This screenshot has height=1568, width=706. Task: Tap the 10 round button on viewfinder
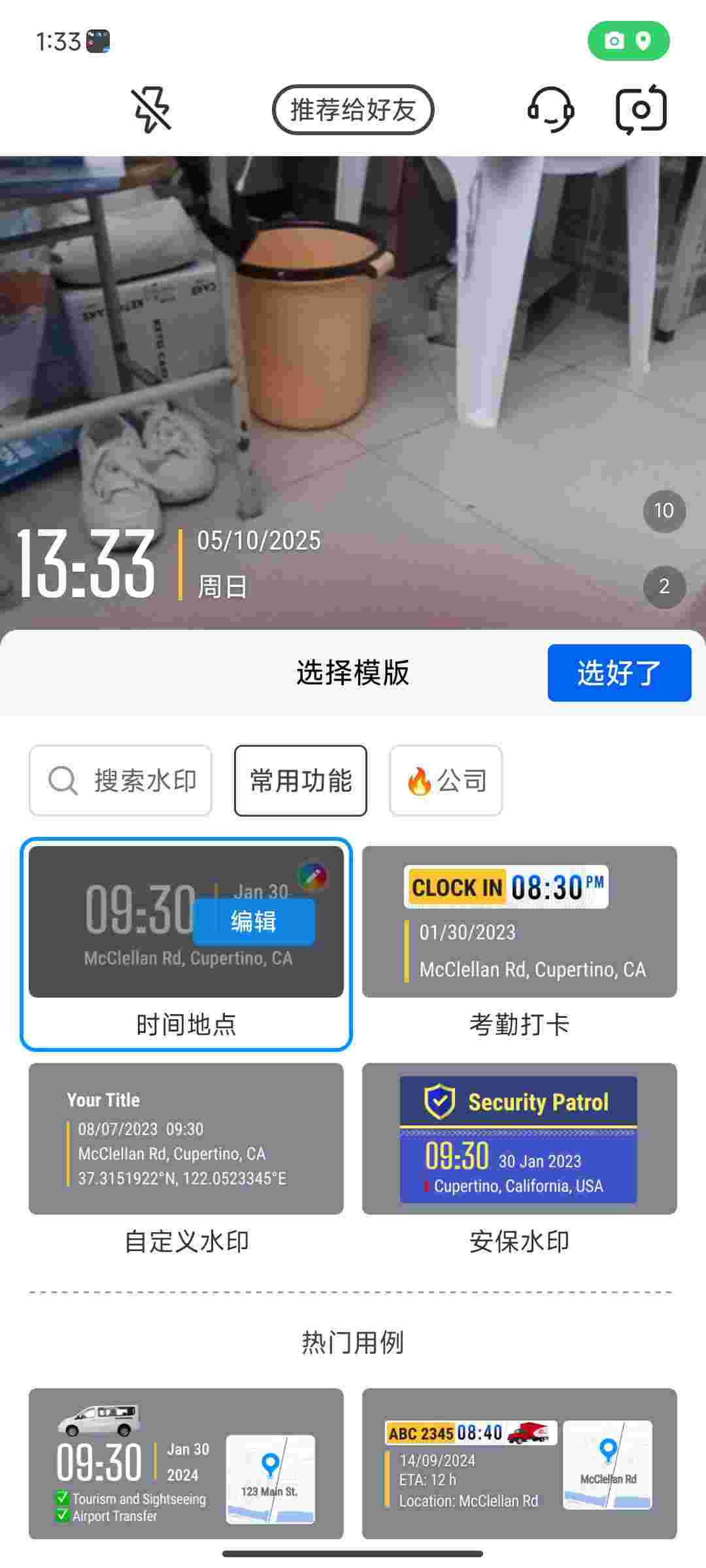click(664, 511)
